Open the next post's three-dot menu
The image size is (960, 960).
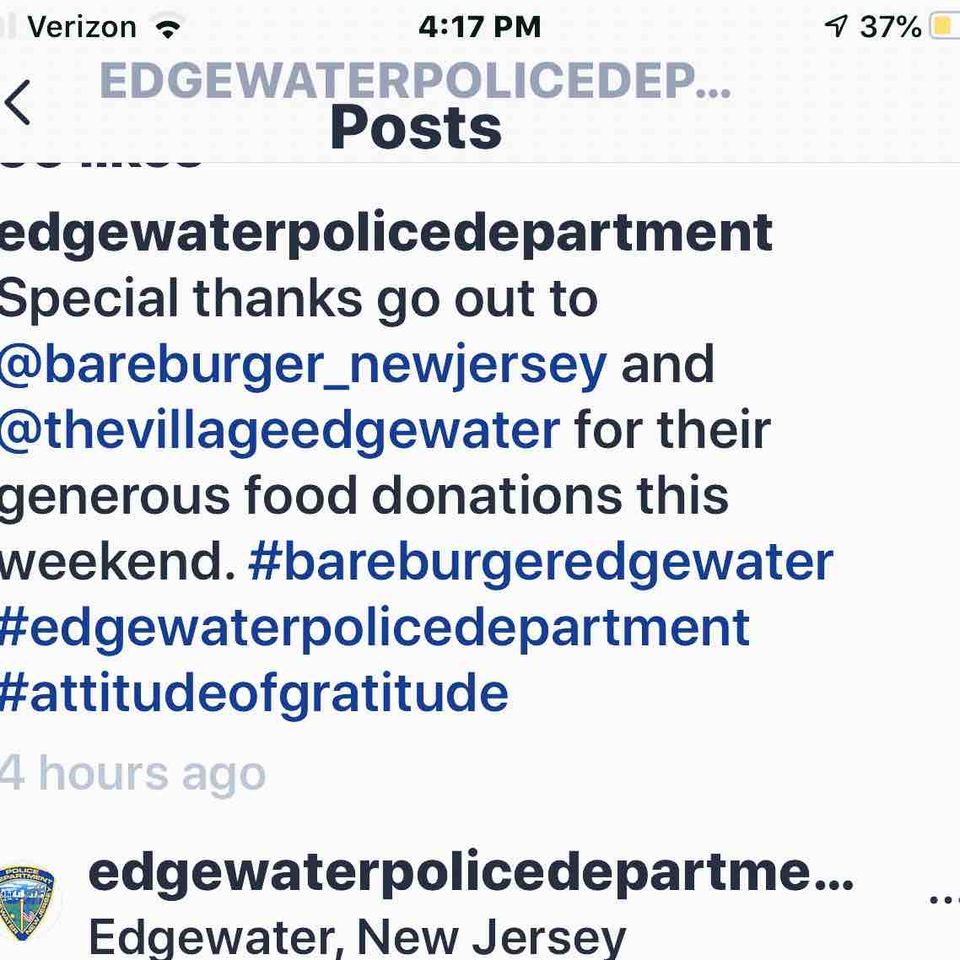(x=943, y=900)
